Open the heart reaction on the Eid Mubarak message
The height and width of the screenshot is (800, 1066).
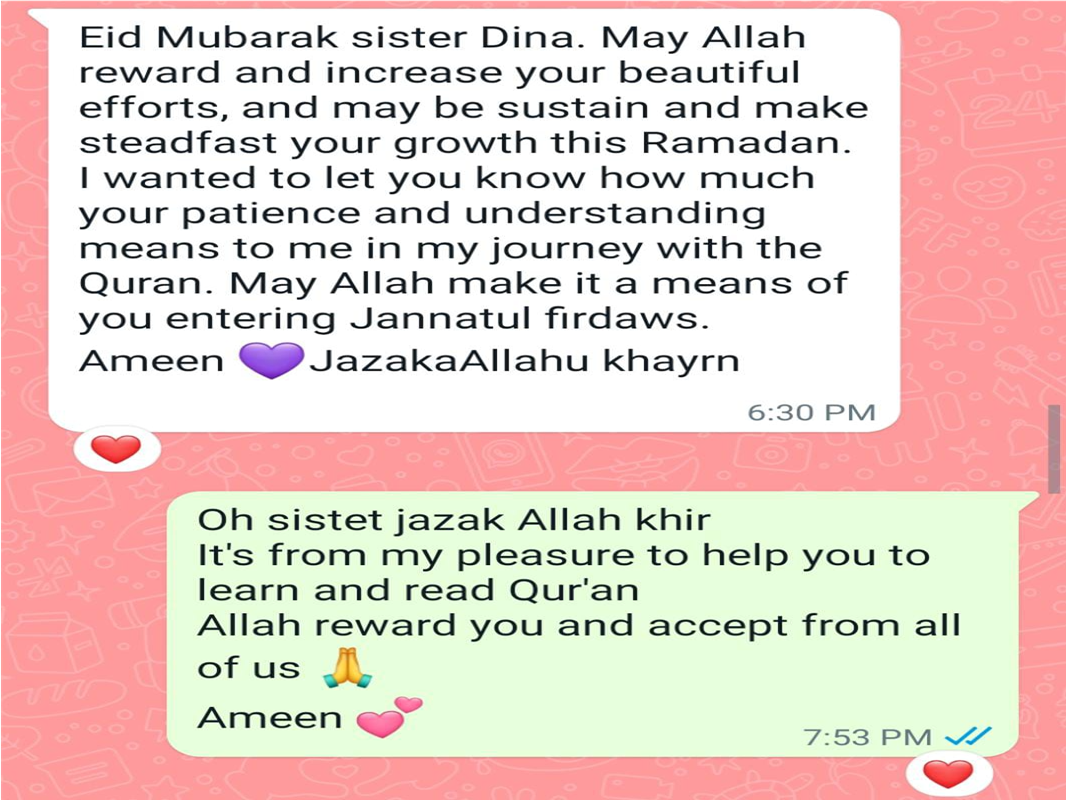click(x=116, y=450)
